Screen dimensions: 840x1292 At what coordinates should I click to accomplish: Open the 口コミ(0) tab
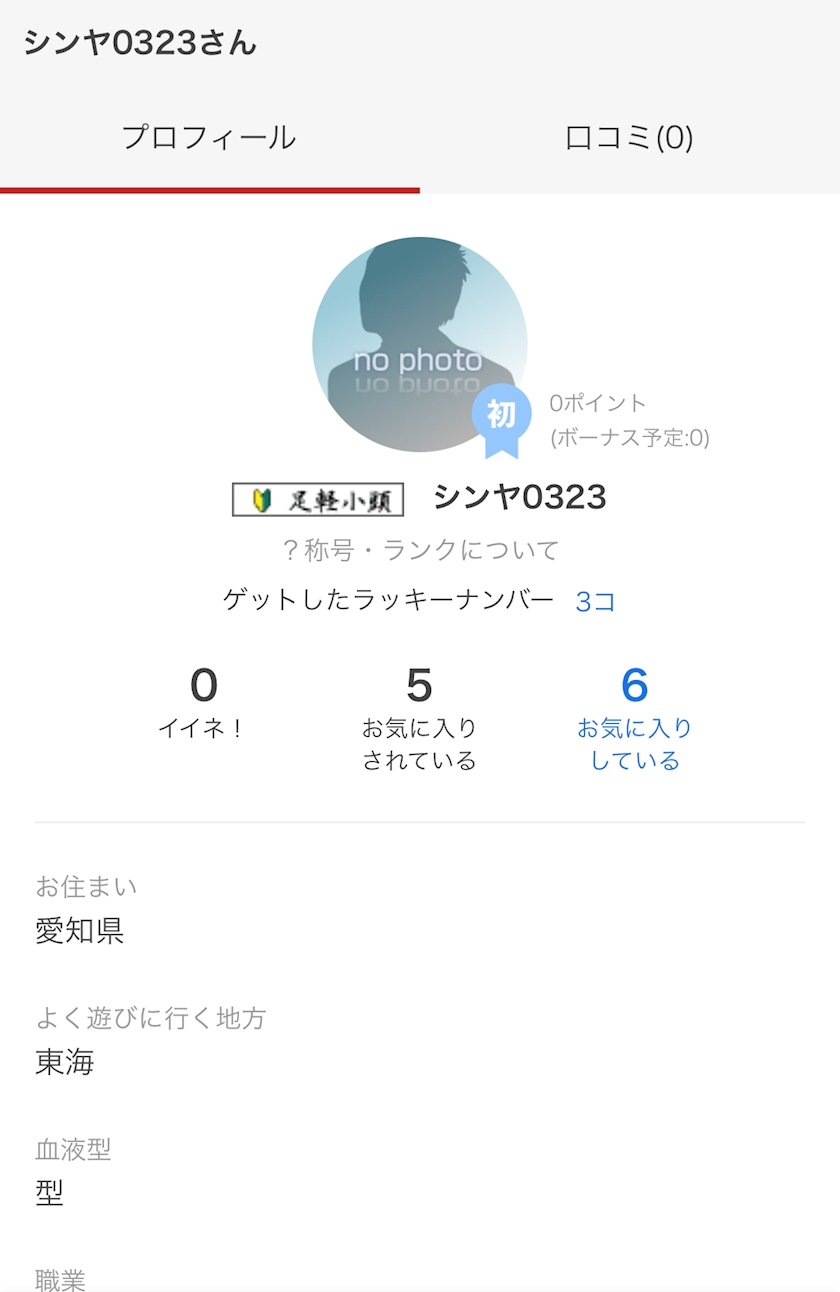point(629,138)
